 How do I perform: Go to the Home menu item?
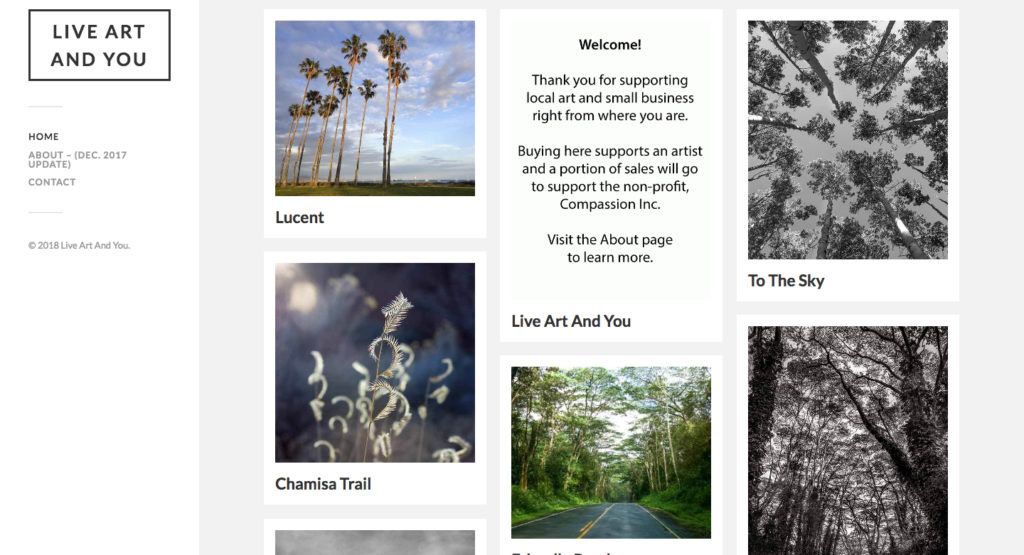click(x=44, y=137)
